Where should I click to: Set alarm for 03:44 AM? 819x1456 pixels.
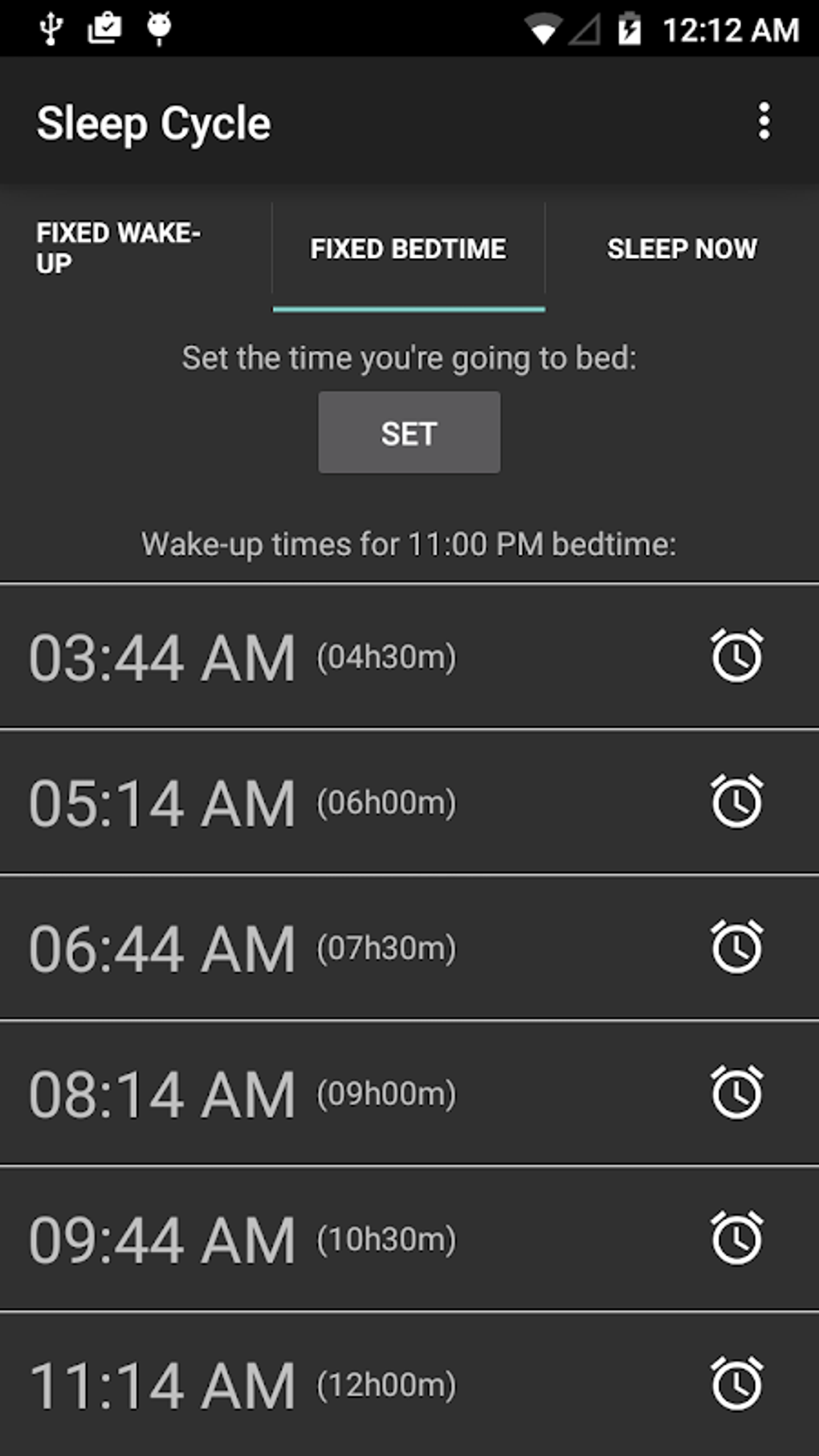click(x=736, y=656)
